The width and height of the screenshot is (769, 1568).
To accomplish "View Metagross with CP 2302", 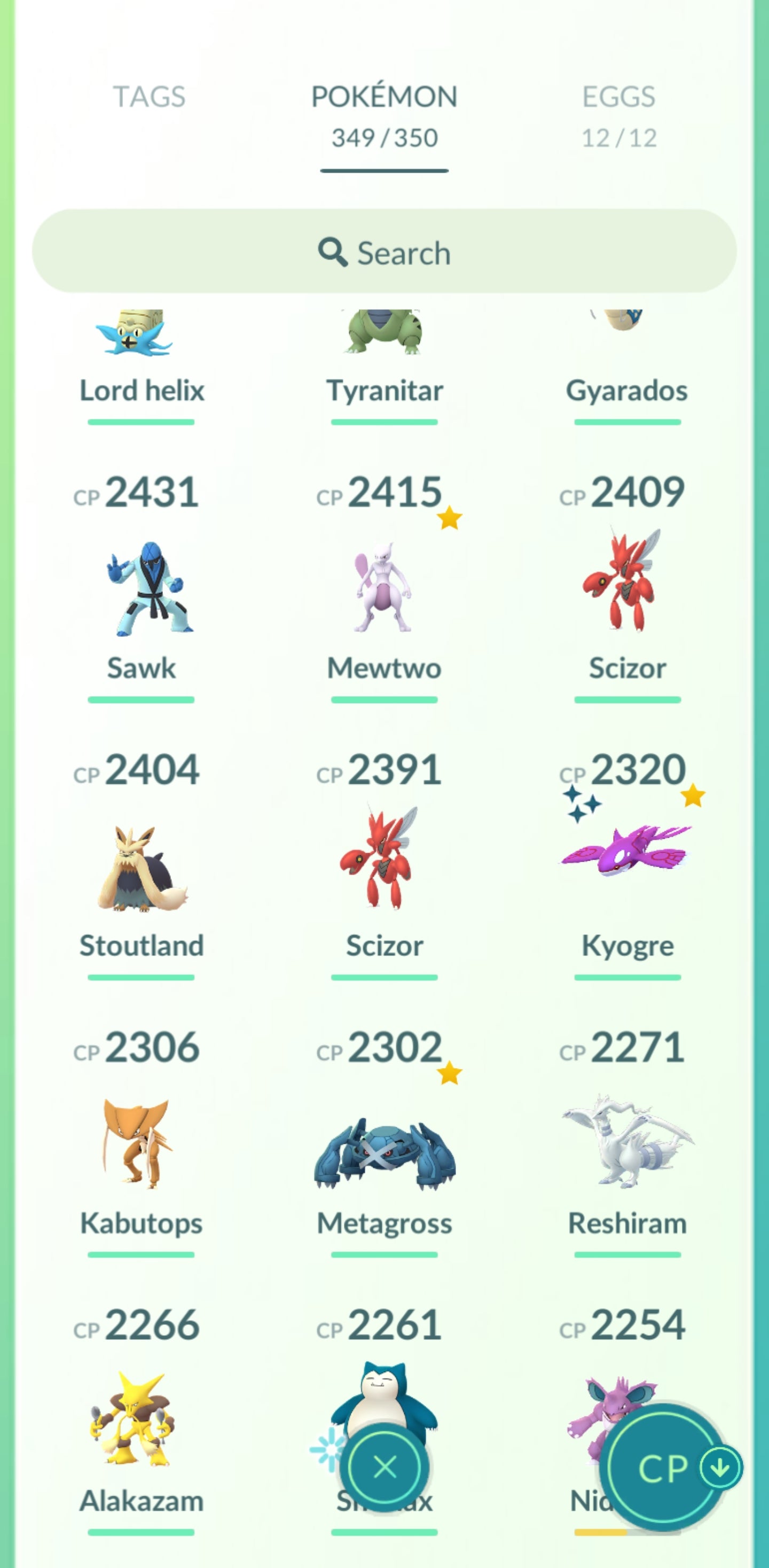I will [384, 1150].
